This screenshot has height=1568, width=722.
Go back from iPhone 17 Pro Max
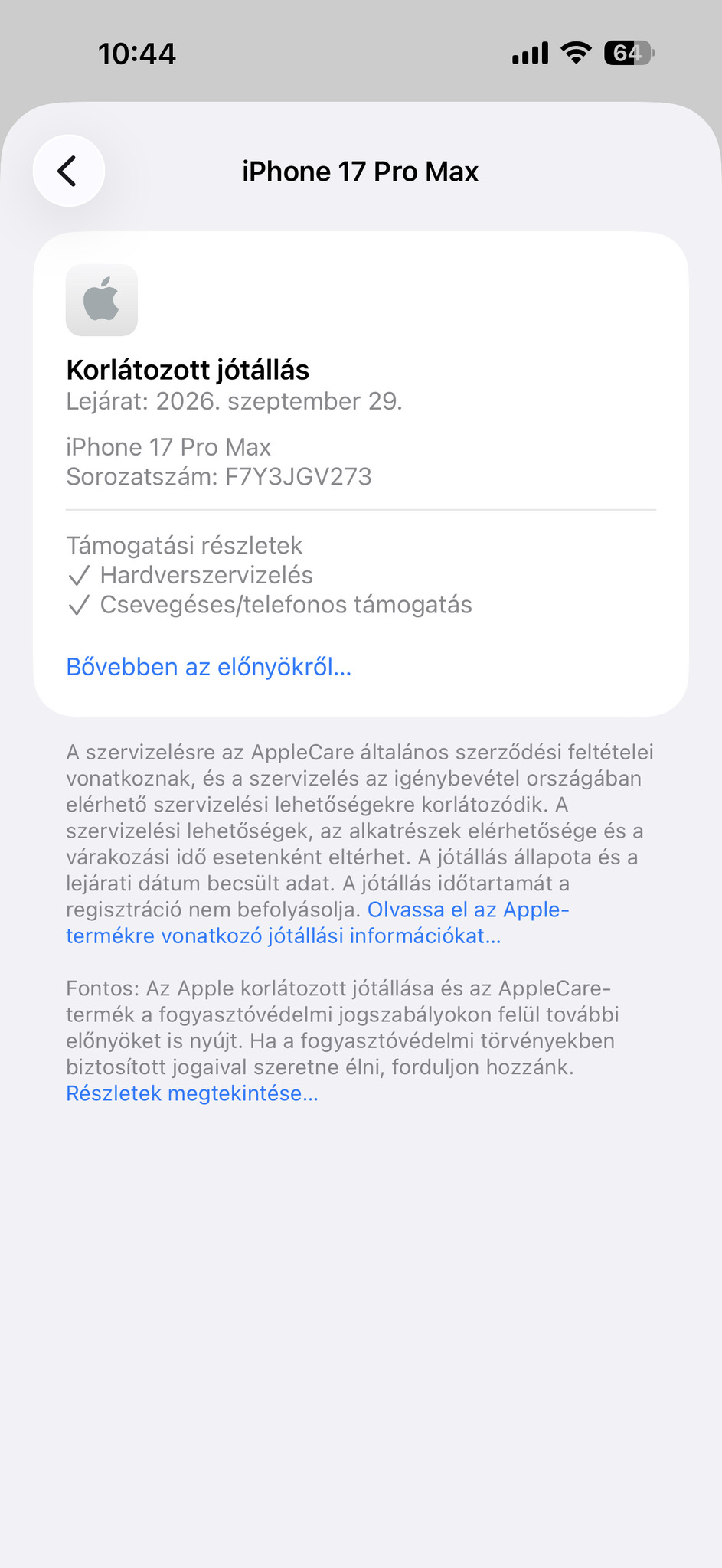pos(69,171)
